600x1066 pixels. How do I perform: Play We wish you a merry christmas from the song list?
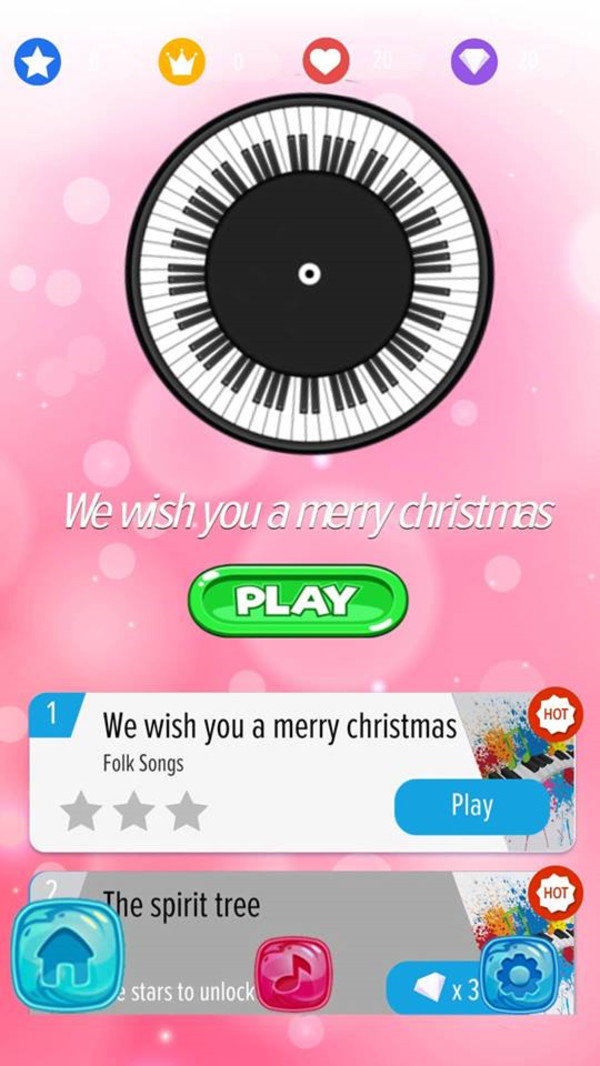coord(472,806)
